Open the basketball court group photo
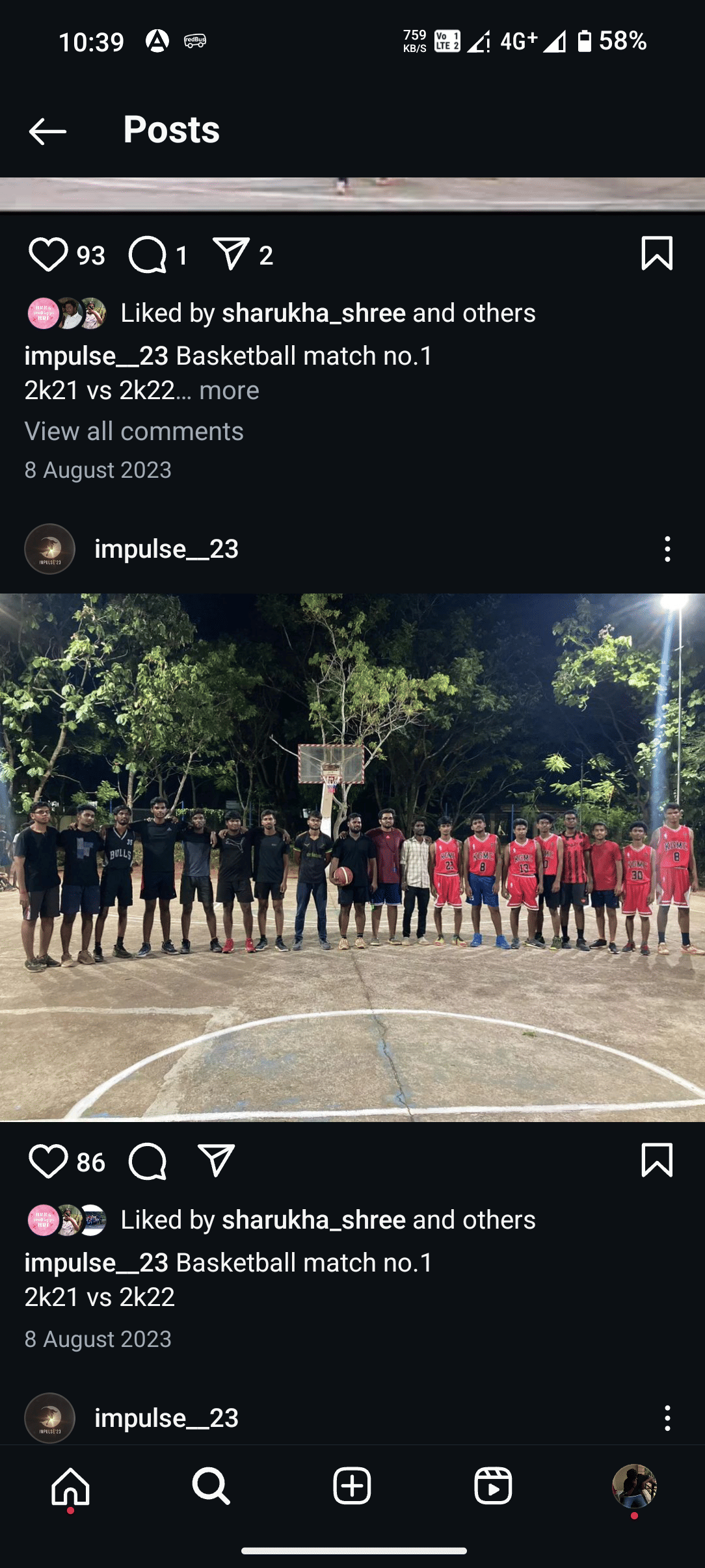The image size is (705, 1568). click(352, 857)
